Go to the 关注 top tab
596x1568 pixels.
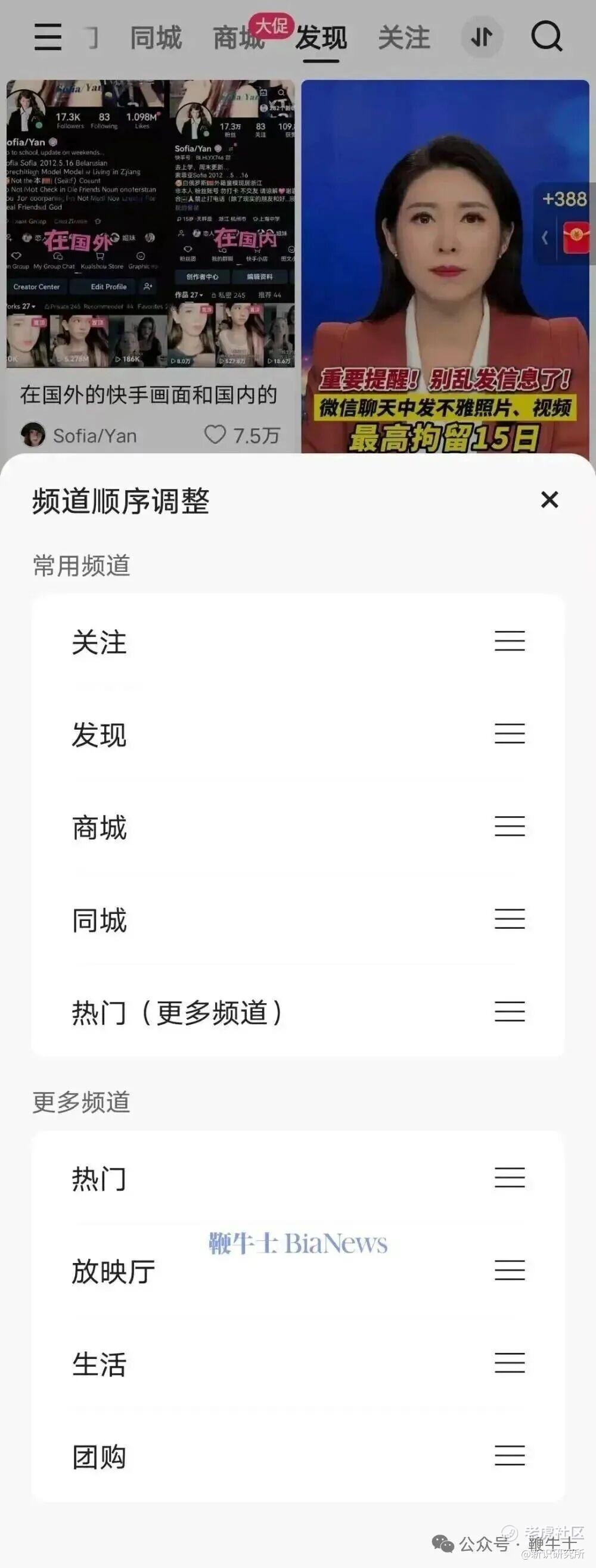click(x=403, y=38)
